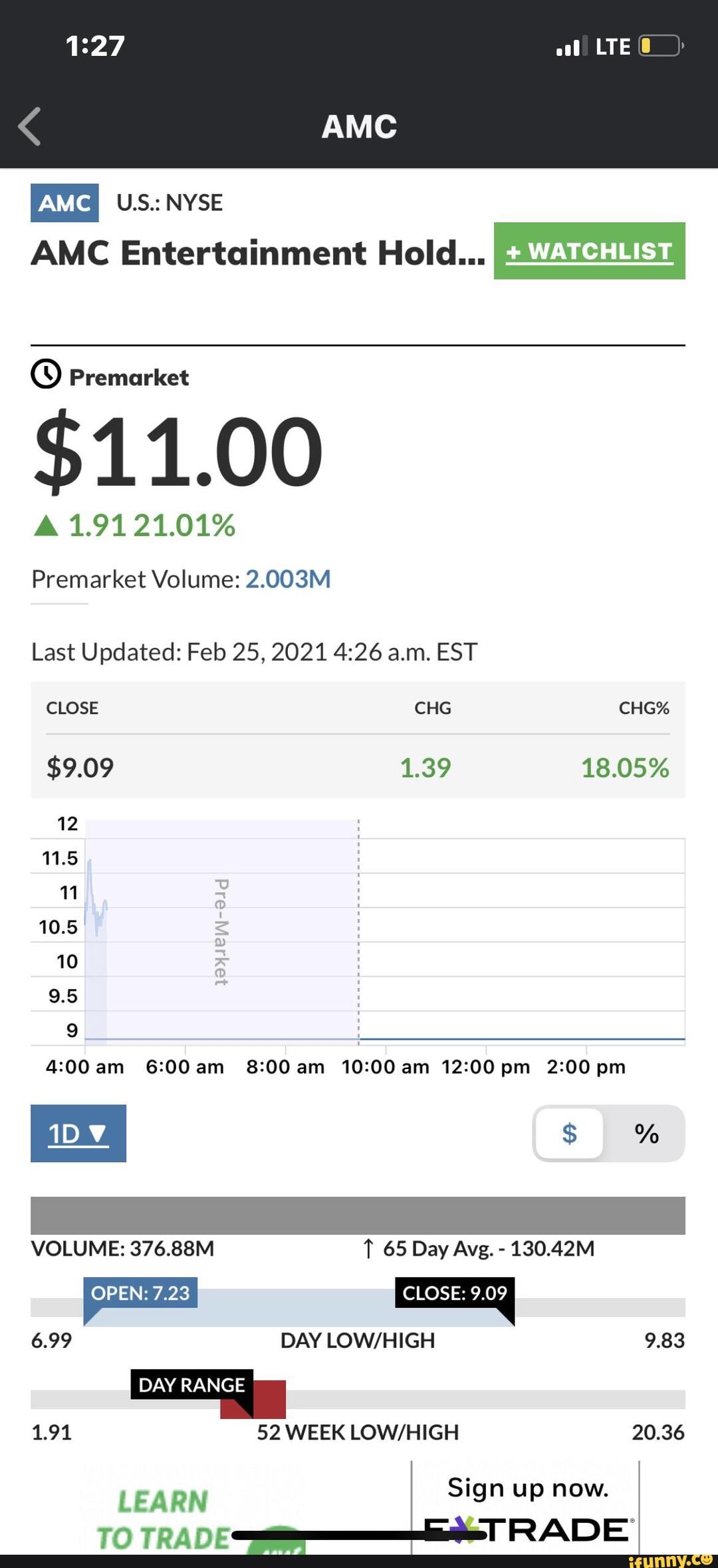Open the 1D timeframe dropdown
718x1568 pixels.
(x=78, y=1134)
